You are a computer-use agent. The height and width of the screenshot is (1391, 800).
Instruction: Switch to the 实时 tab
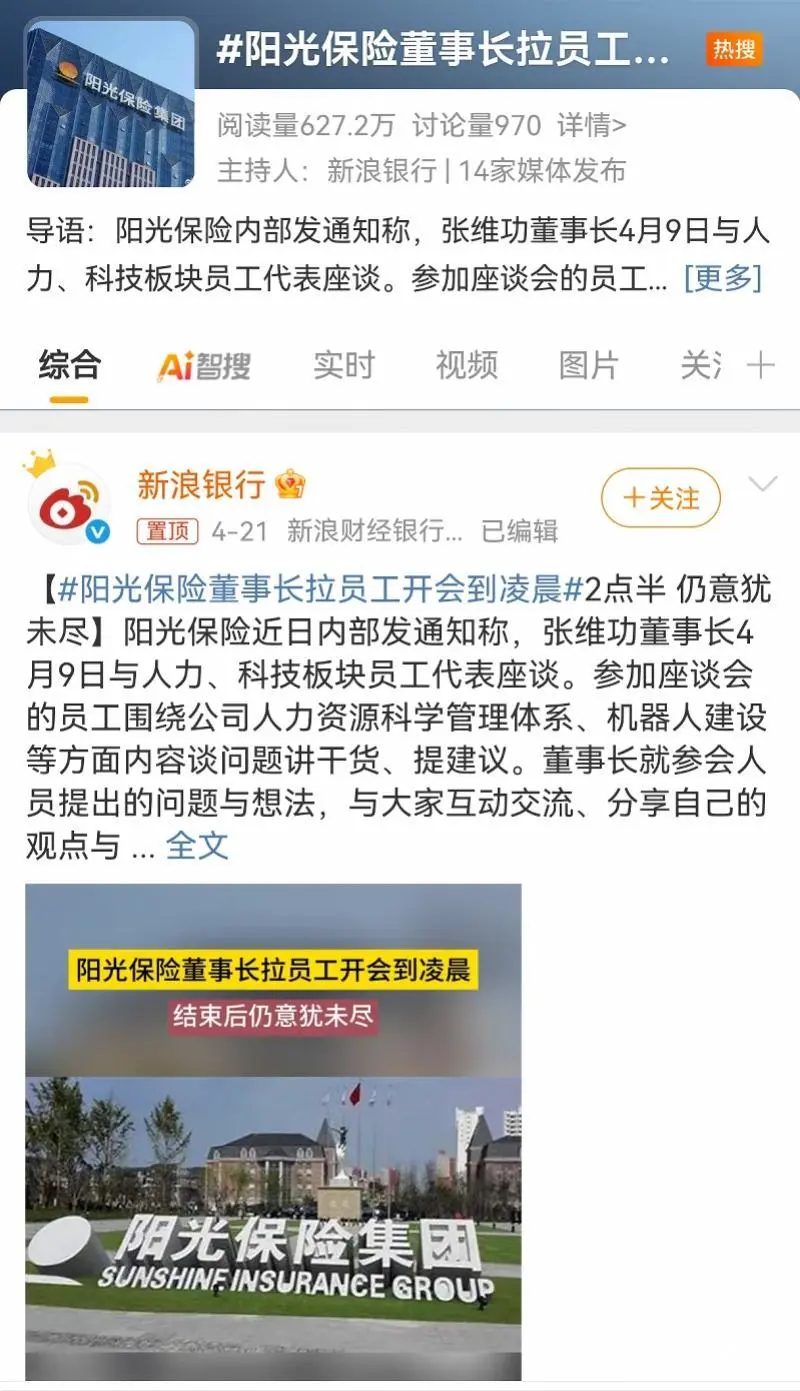(343, 365)
